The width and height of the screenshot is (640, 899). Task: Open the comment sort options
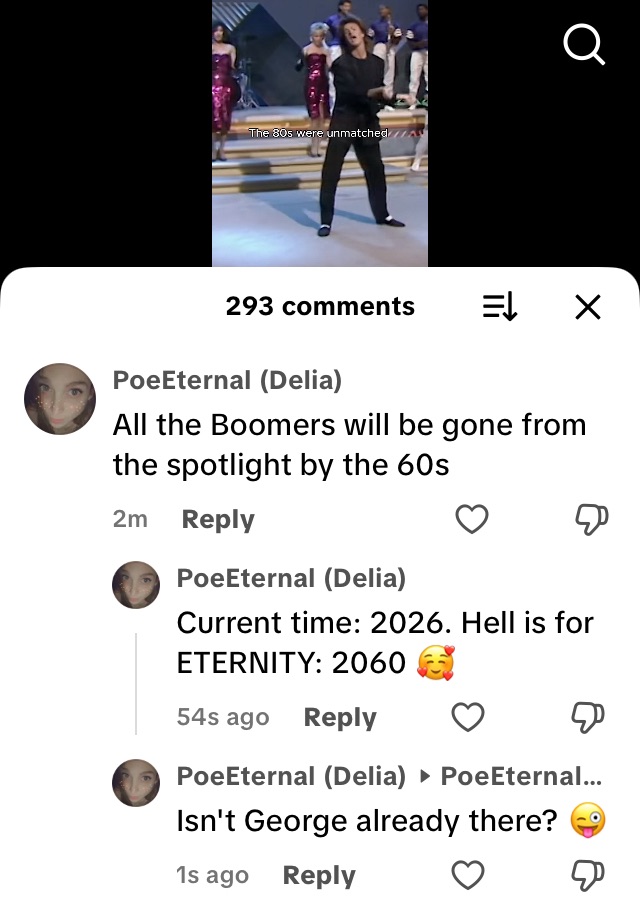tap(500, 307)
